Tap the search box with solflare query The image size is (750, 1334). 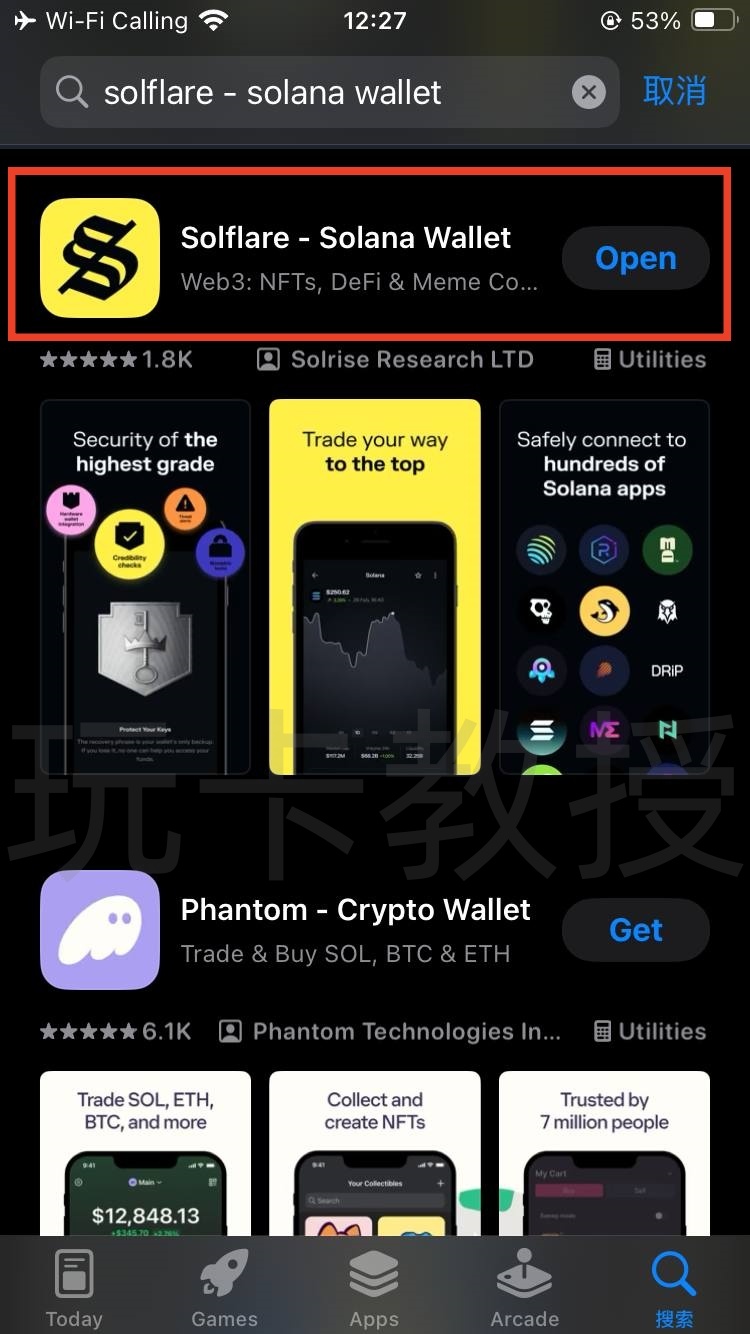coord(300,93)
